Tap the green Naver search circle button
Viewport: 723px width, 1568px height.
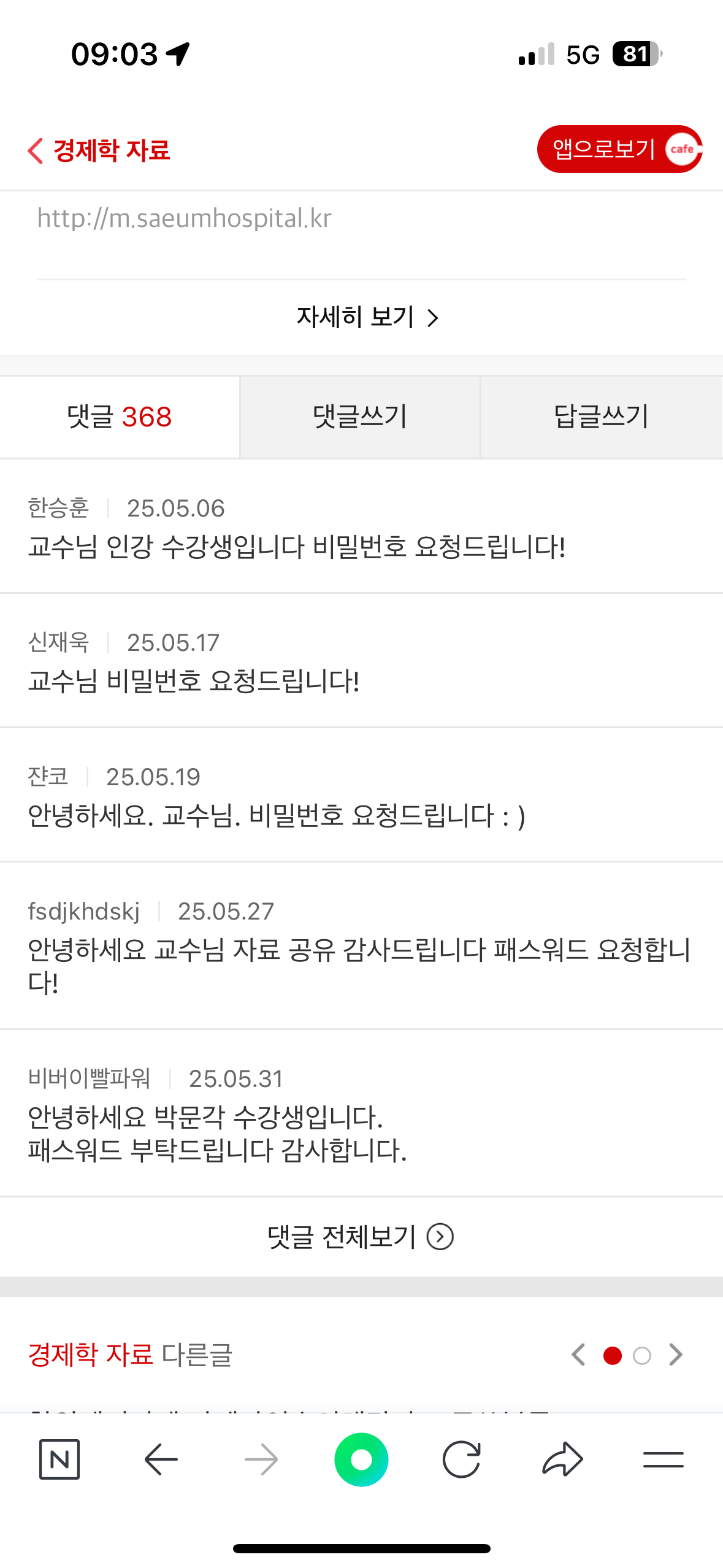click(x=361, y=1459)
